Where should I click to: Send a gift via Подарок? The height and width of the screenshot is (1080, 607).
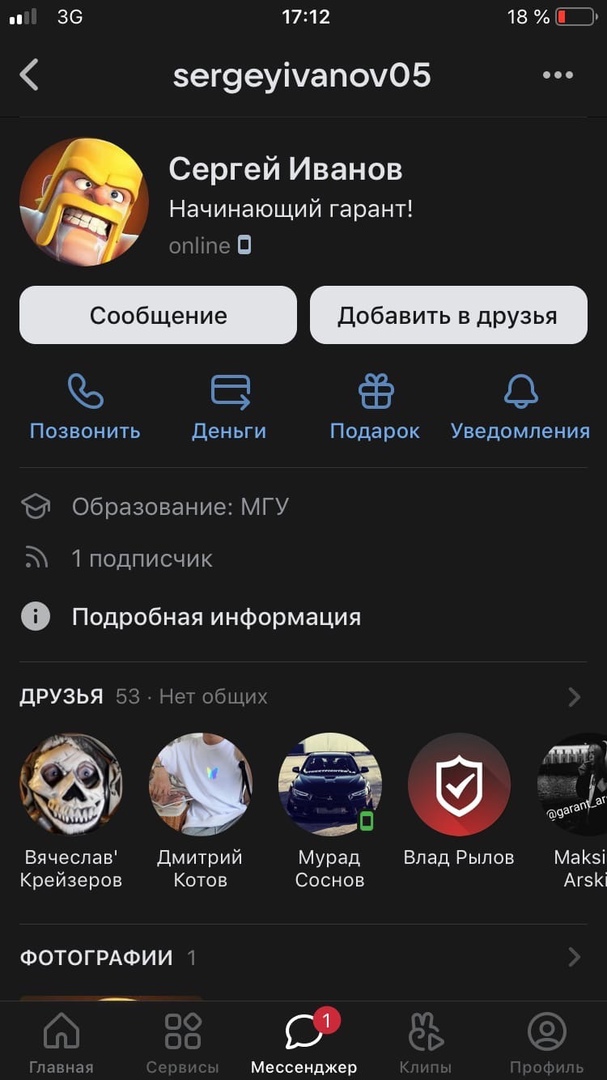(375, 407)
